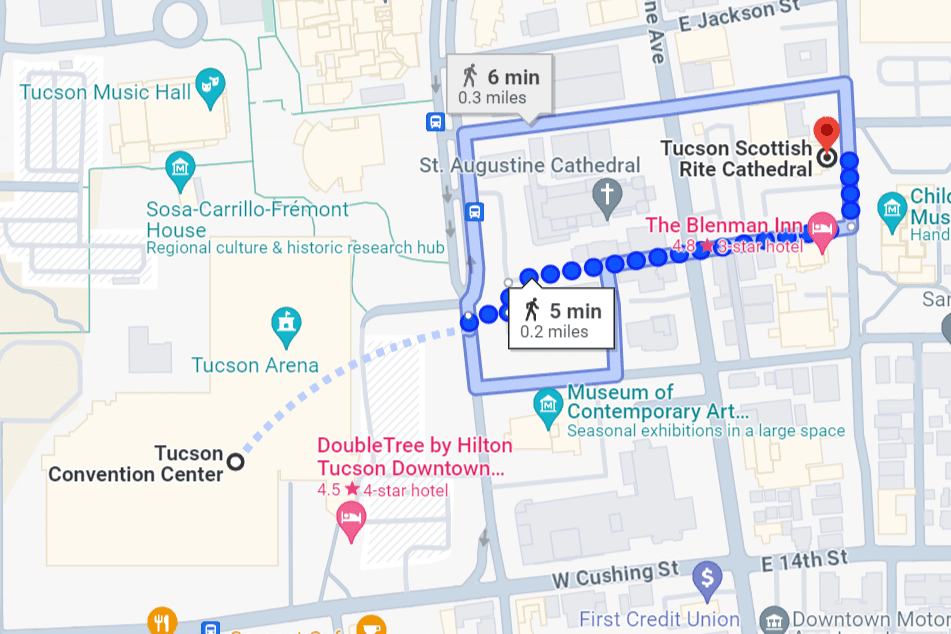Open Museum of Contemporary Art marker
Viewport: 951px width, 634px height.
(547, 405)
